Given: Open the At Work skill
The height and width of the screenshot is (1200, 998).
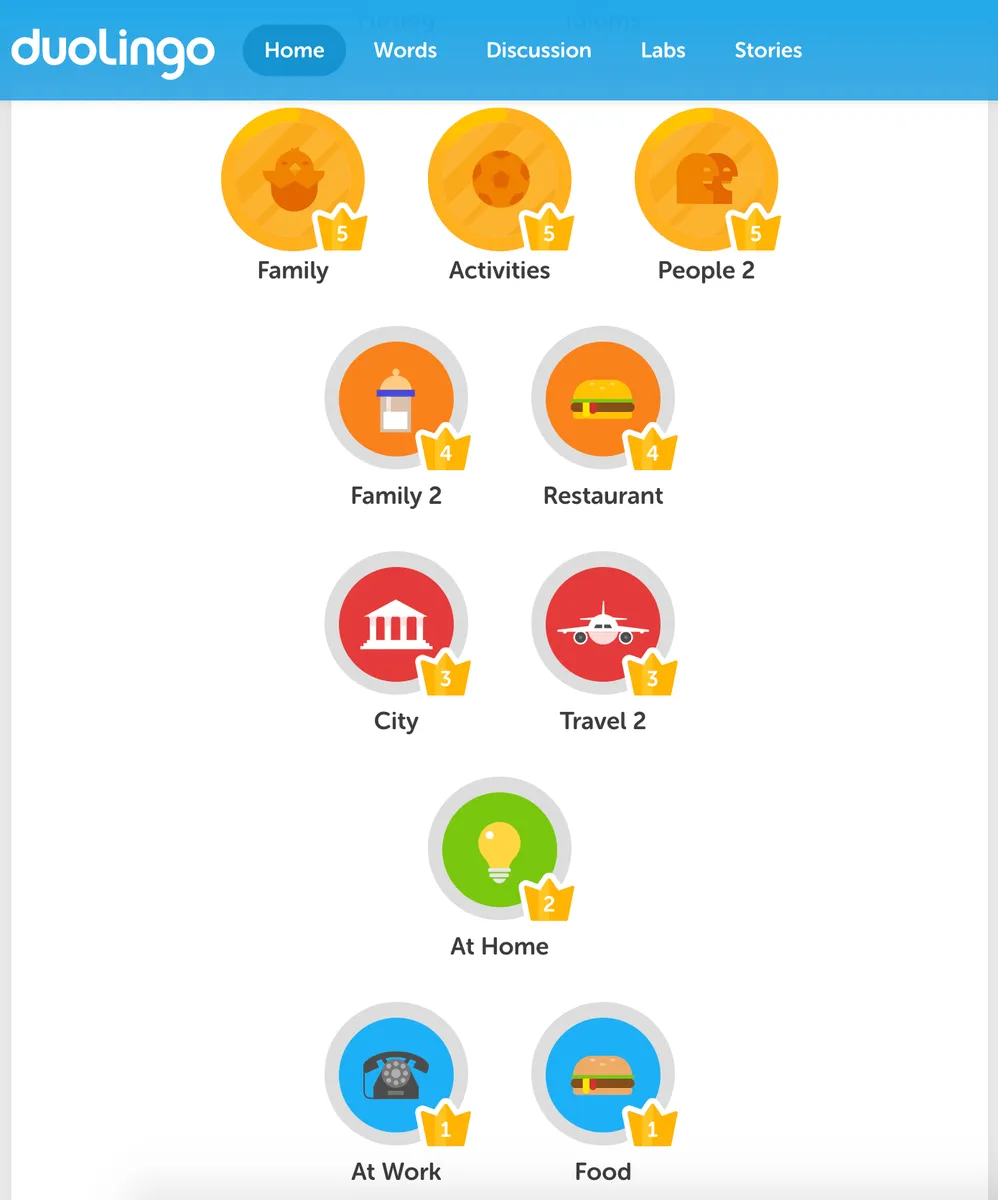Looking at the screenshot, I should pos(396,1075).
